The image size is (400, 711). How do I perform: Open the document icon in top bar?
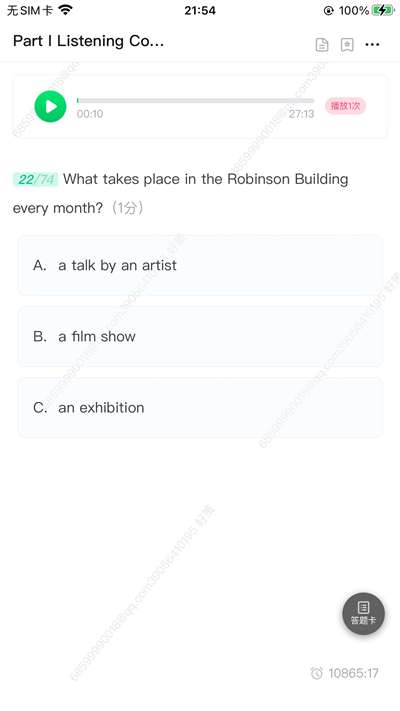coord(322,44)
